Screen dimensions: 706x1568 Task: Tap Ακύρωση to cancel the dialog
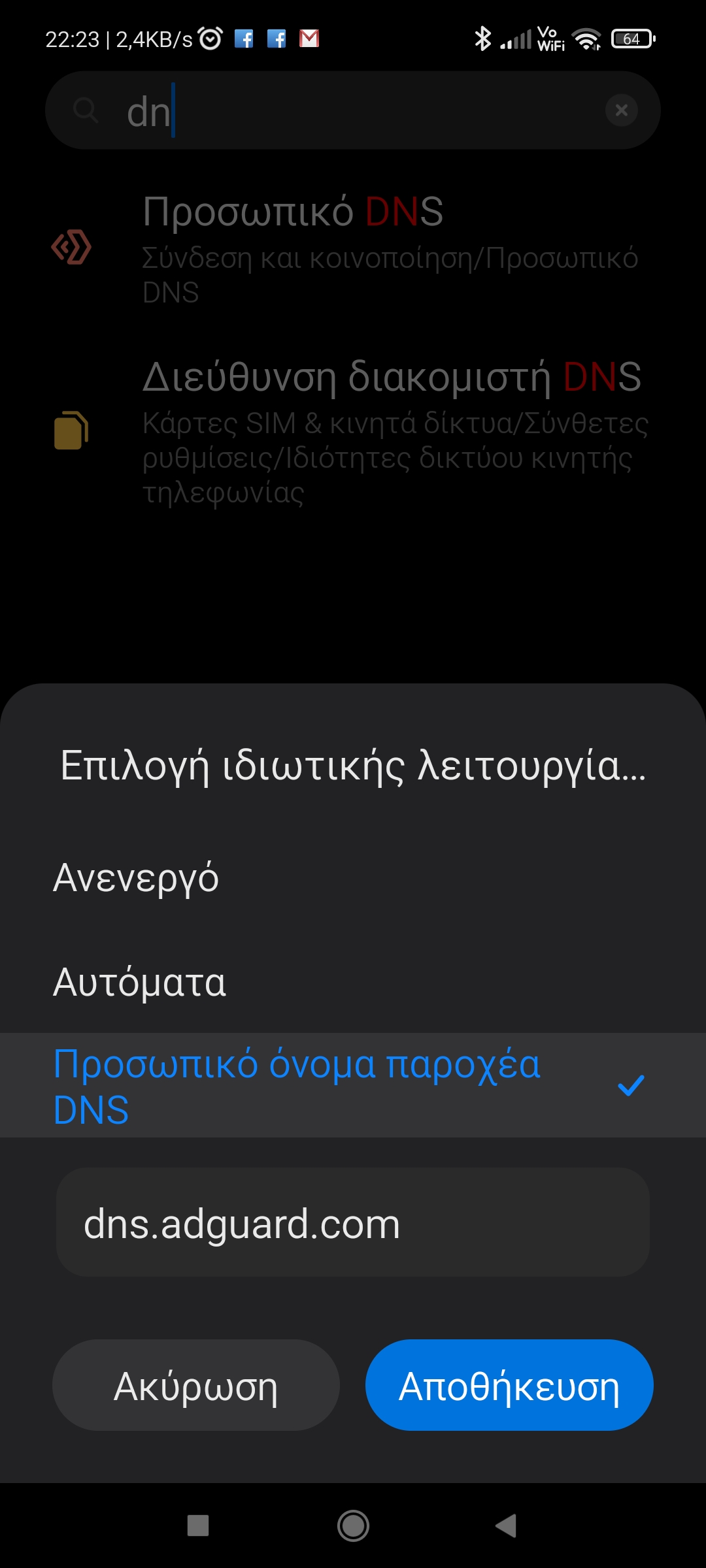tap(196, 1386)
